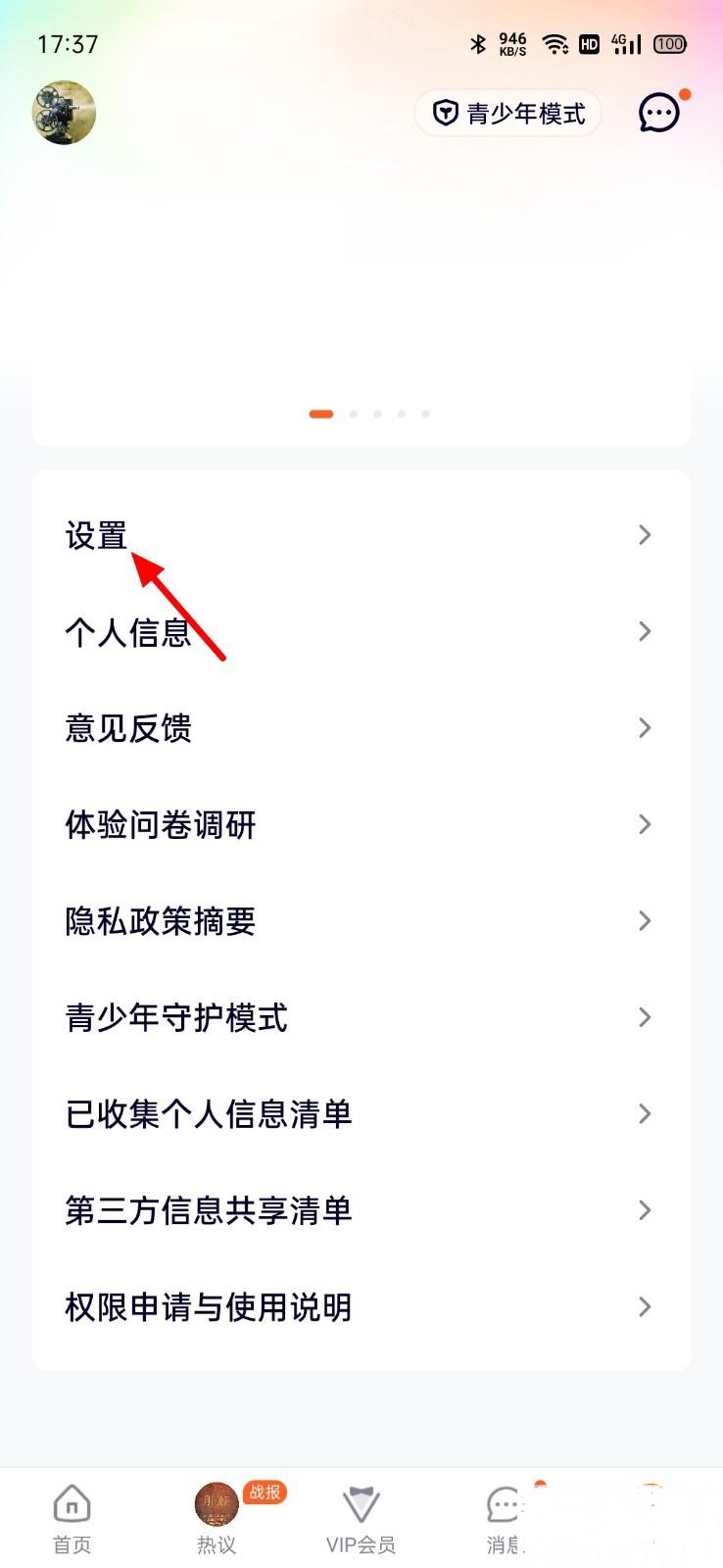This screenshot has width=723, height=1568.
Task: Open 权限申请与使用说明 link
Action: [207, 1306]
